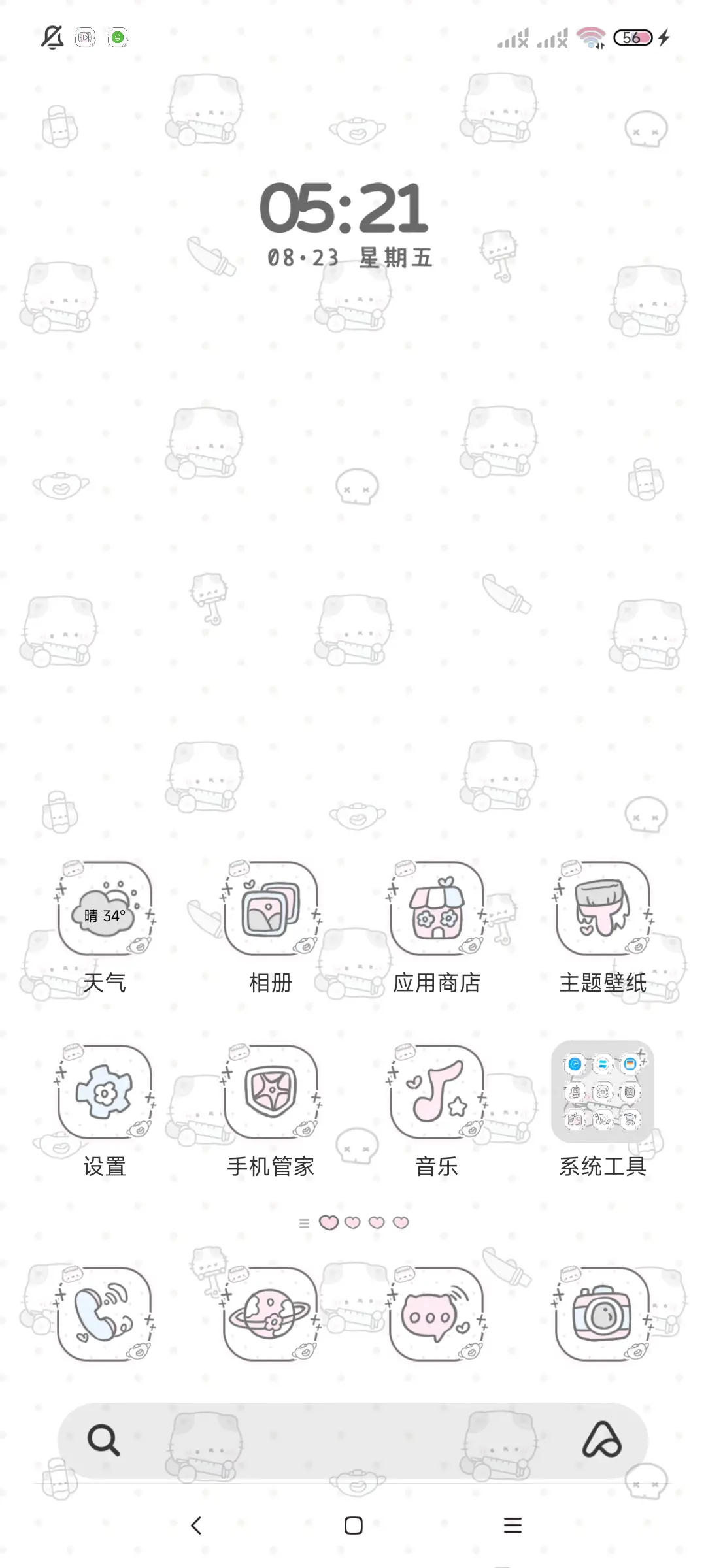Open the 系统工具 system tools folder
This screenshot has height=1568, width=706.
(x=603, y=1091)
